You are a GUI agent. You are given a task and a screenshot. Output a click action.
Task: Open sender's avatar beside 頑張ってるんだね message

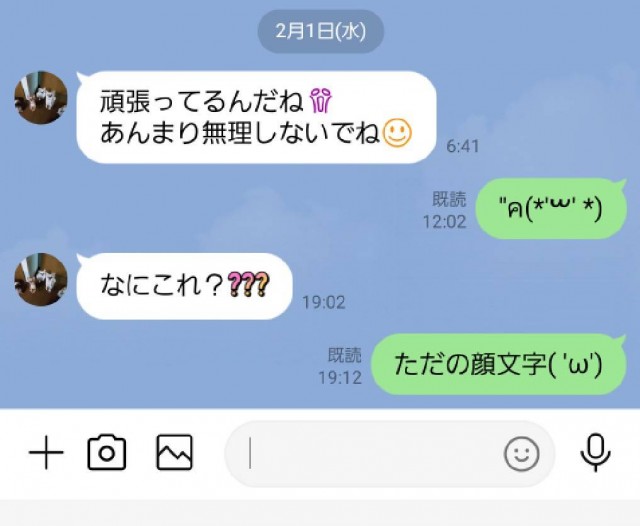pos(41,98)
